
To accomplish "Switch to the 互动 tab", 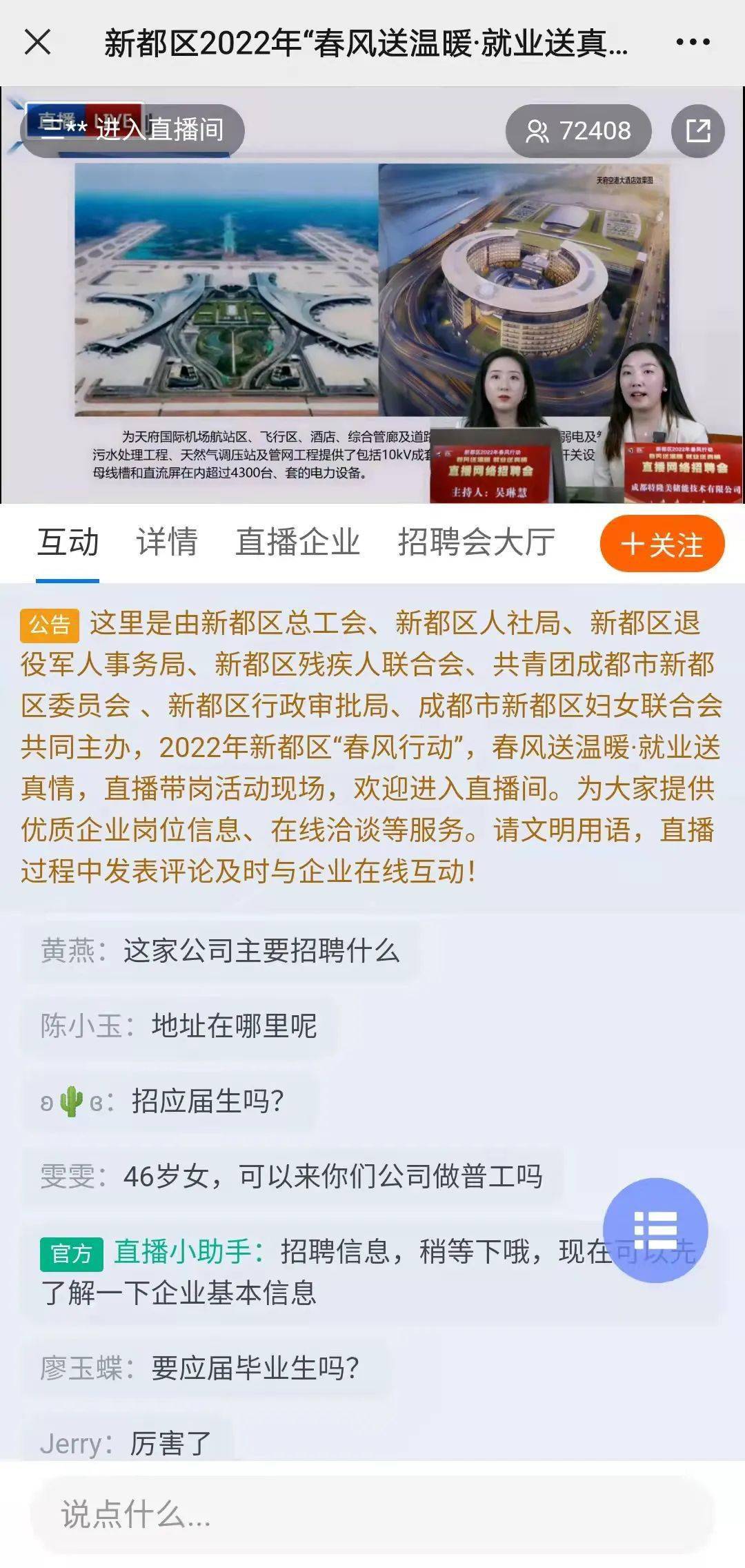I will [68, 542].
